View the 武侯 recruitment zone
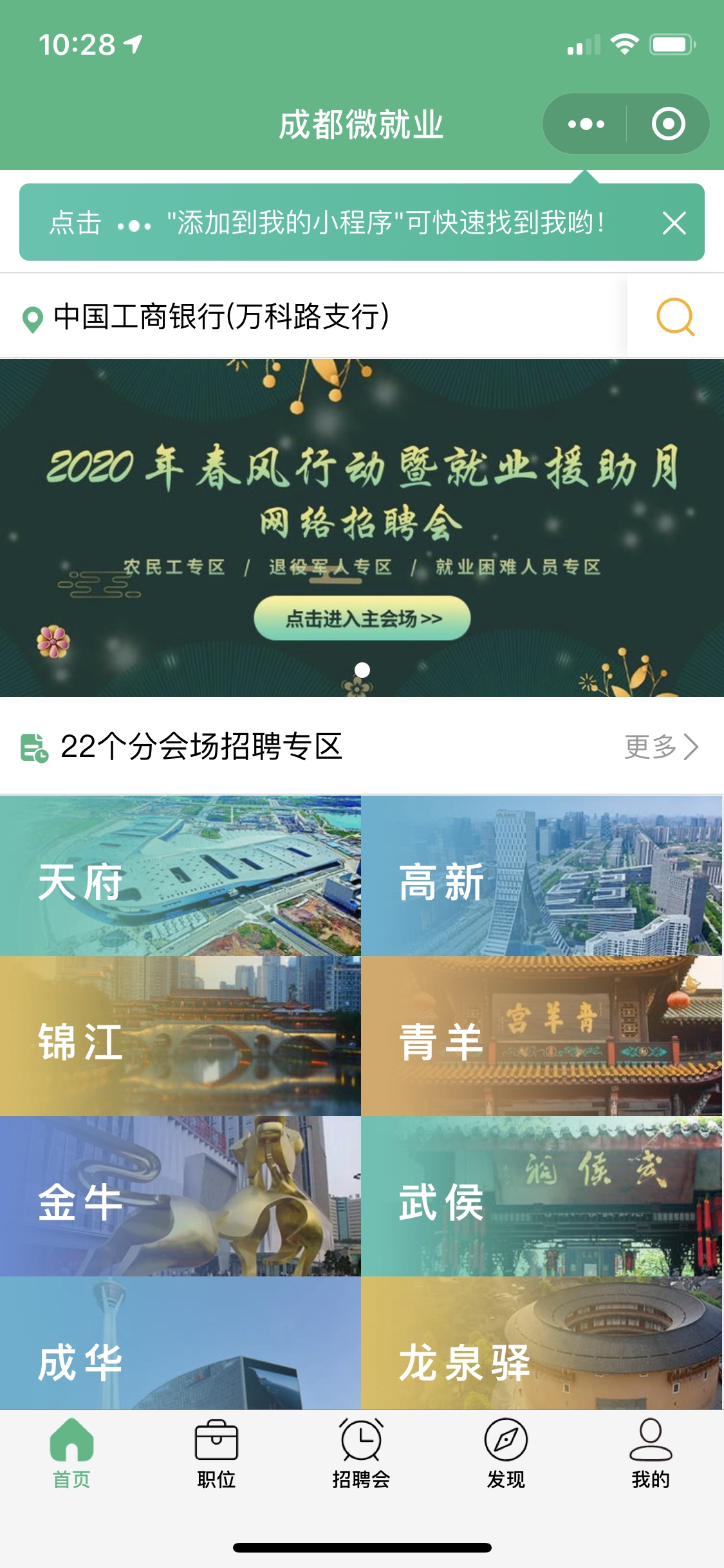Image resolution: width=724 pixels, height=1568 pixels. click(542, 1196)
